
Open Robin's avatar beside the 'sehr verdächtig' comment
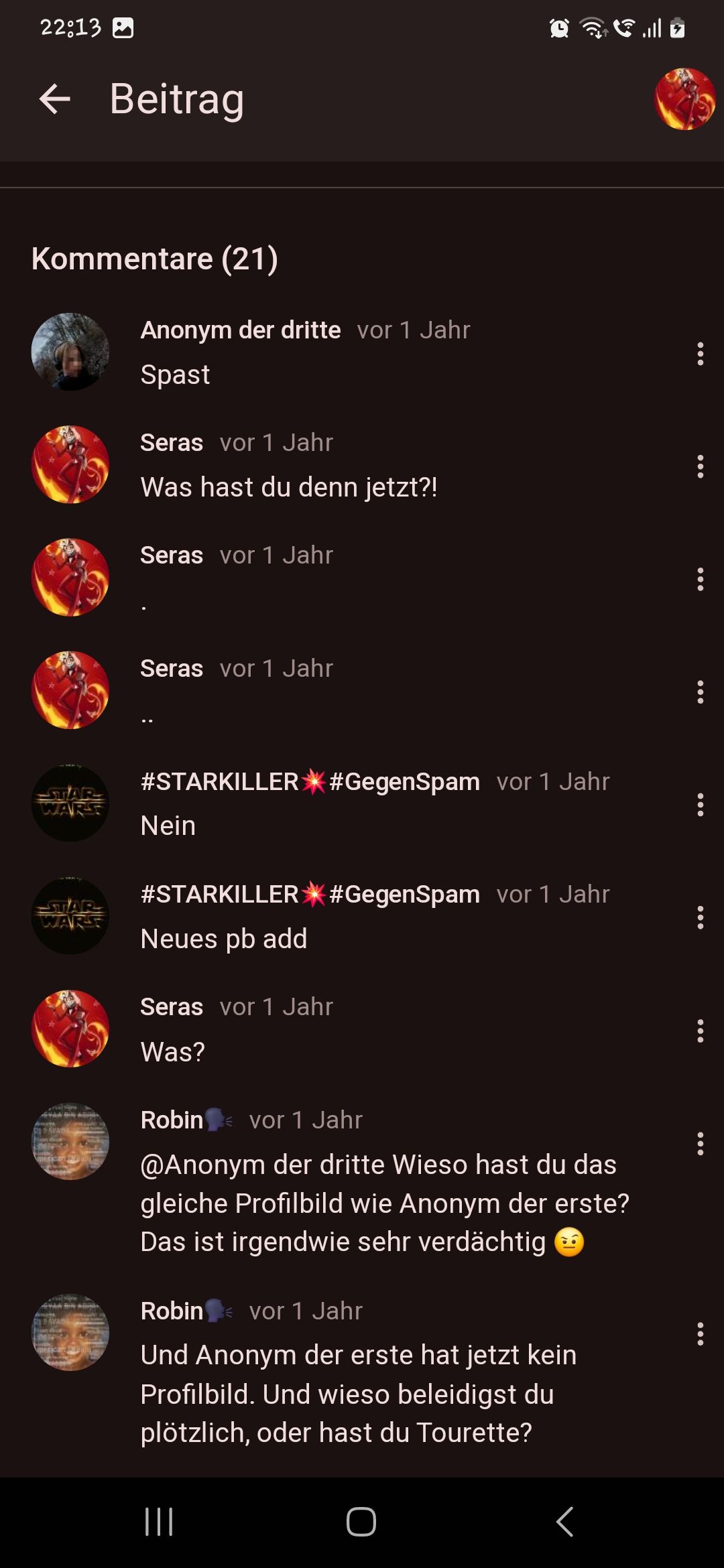[x=70, y=1142]
